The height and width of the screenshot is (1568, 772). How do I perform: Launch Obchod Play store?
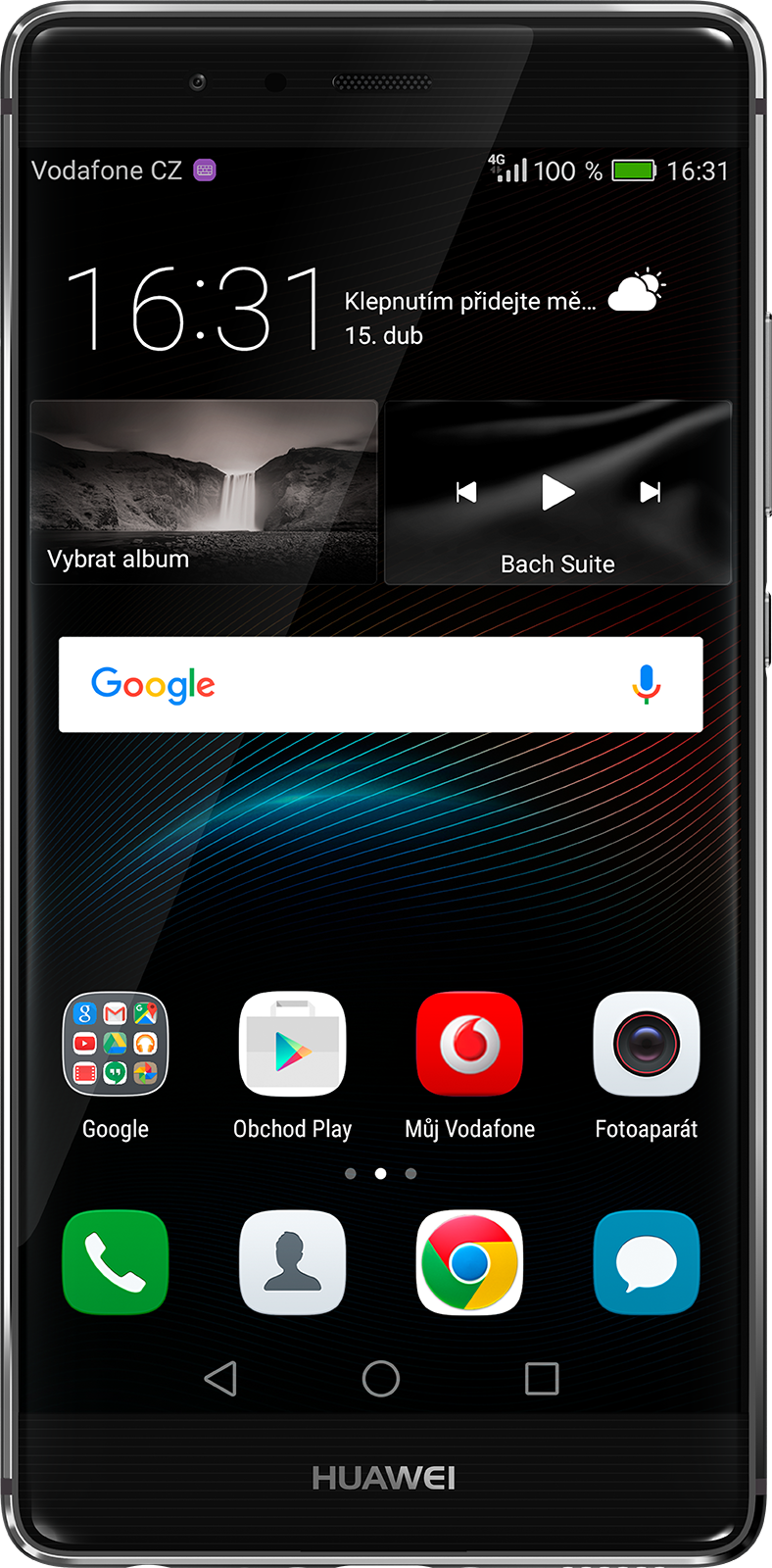292,1044
